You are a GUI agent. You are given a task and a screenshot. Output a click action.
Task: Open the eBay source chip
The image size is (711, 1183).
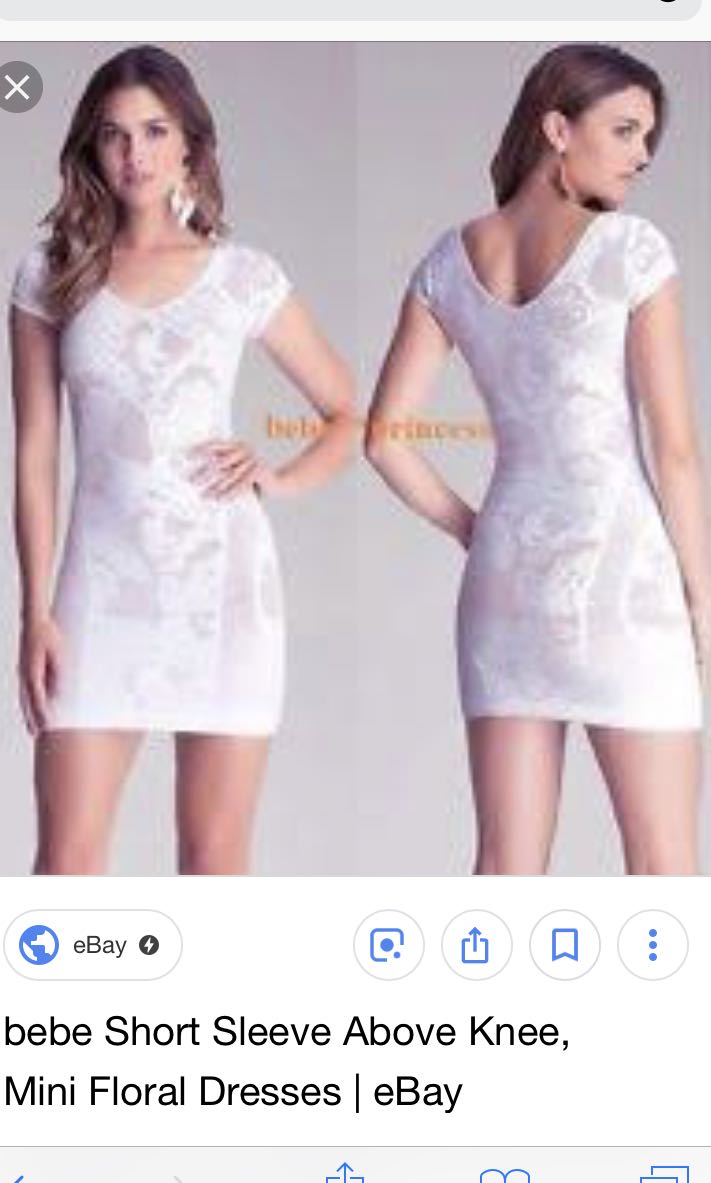(93, 945)
